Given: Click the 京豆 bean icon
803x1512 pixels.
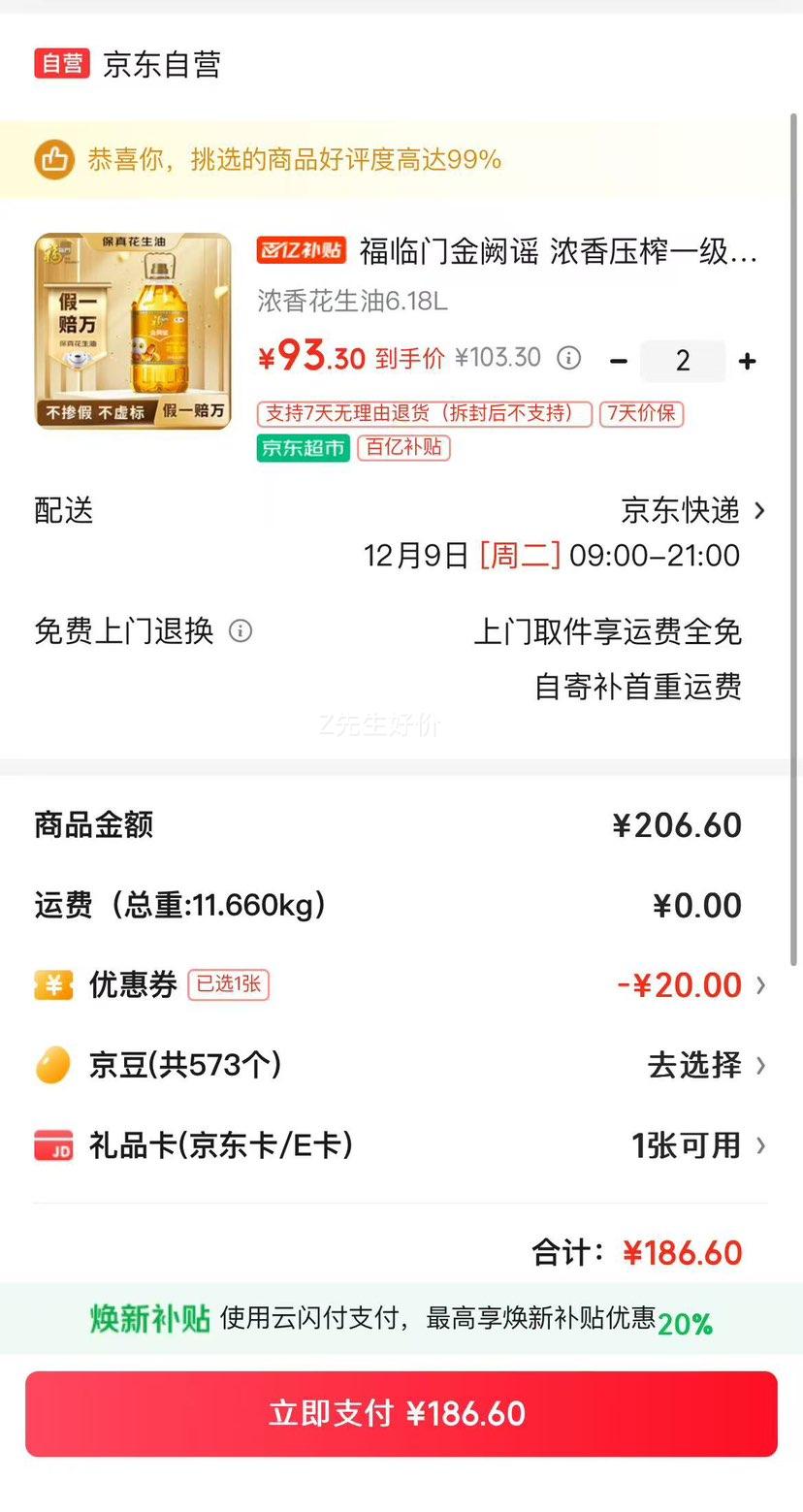Looking at the screenshot, I should coord(51,1065).
